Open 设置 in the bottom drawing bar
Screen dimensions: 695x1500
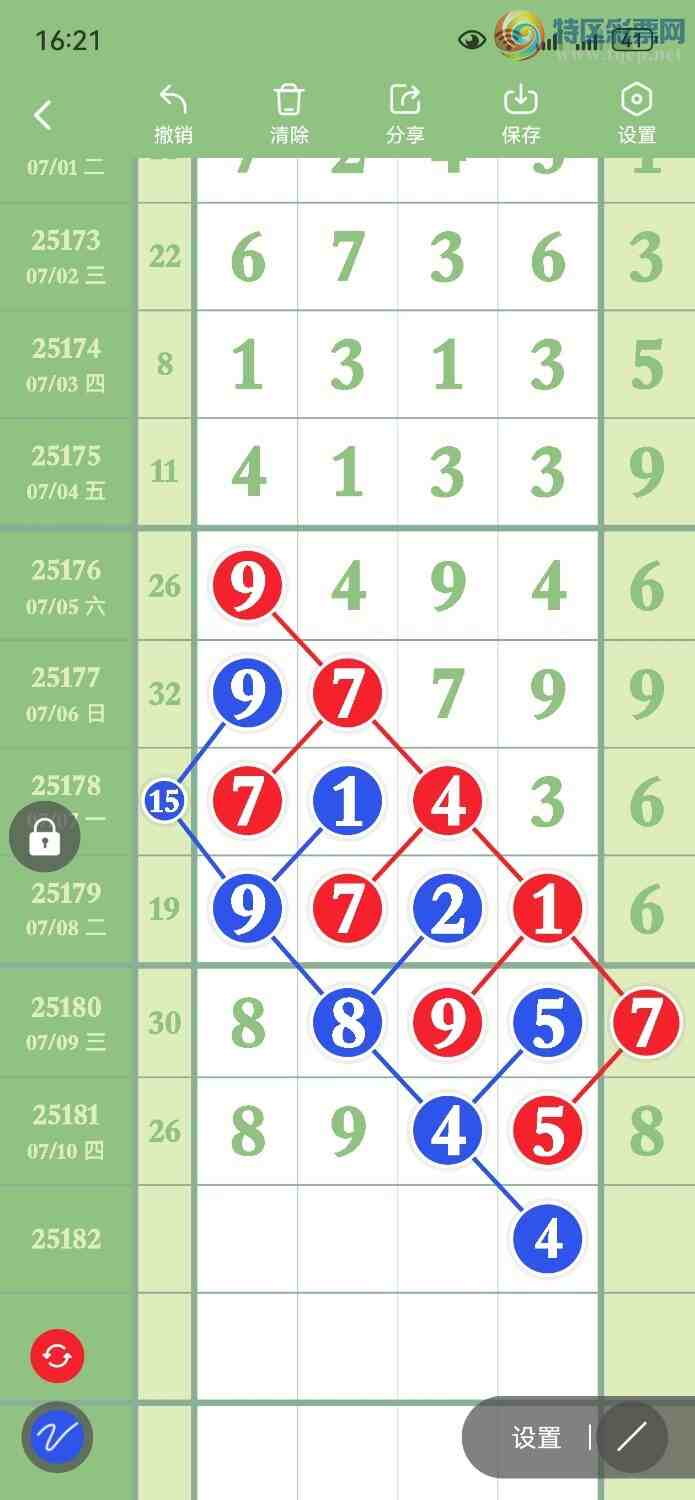pyautogui.click(x=537, y=1438)
